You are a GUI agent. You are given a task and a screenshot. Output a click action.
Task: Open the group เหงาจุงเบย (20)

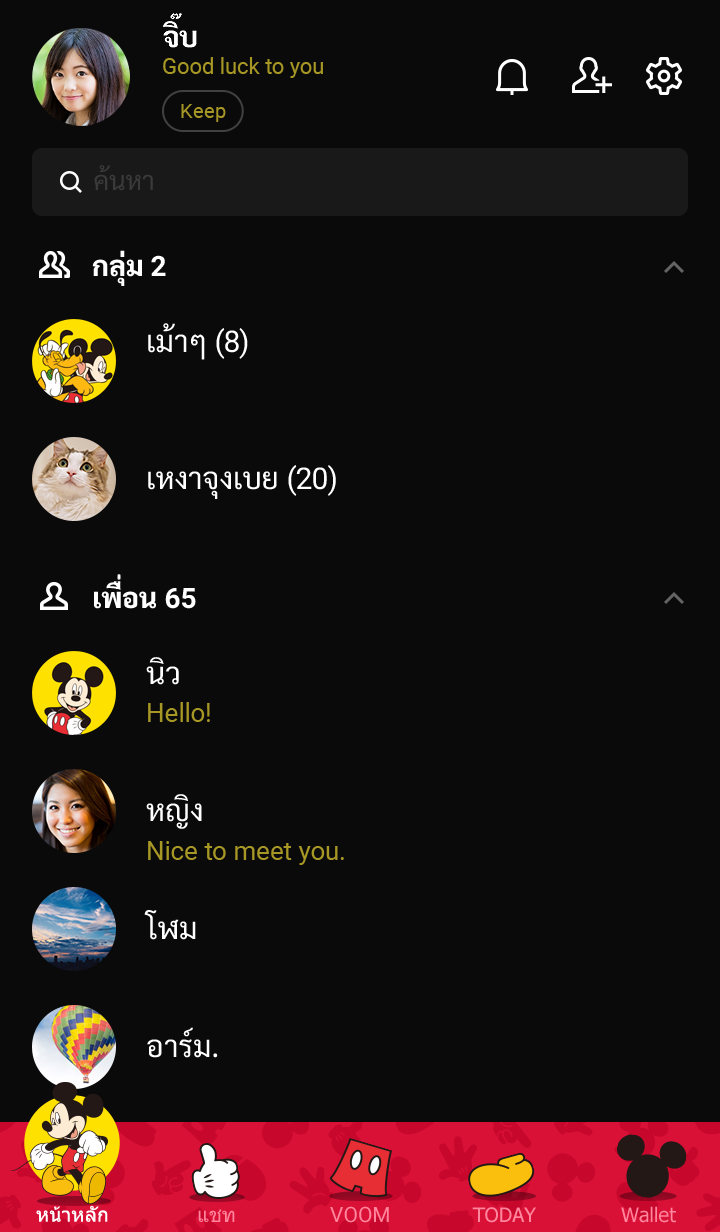click(241, 480)
